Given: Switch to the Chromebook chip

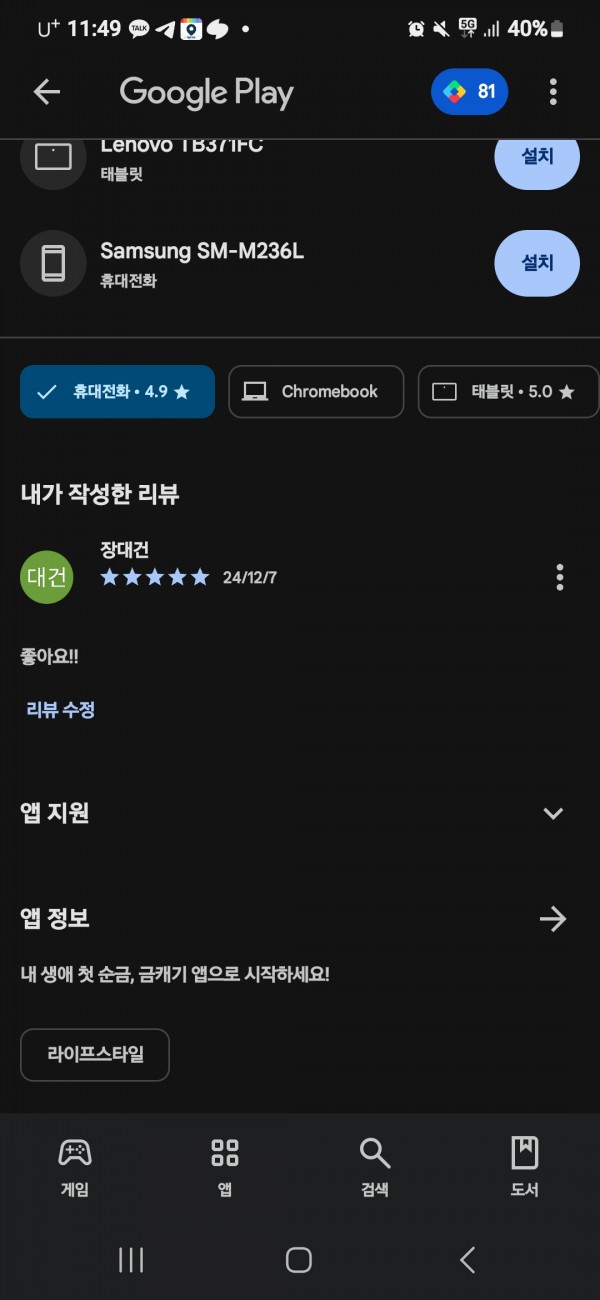Looking at the screenshot, I should click(316, 391).
